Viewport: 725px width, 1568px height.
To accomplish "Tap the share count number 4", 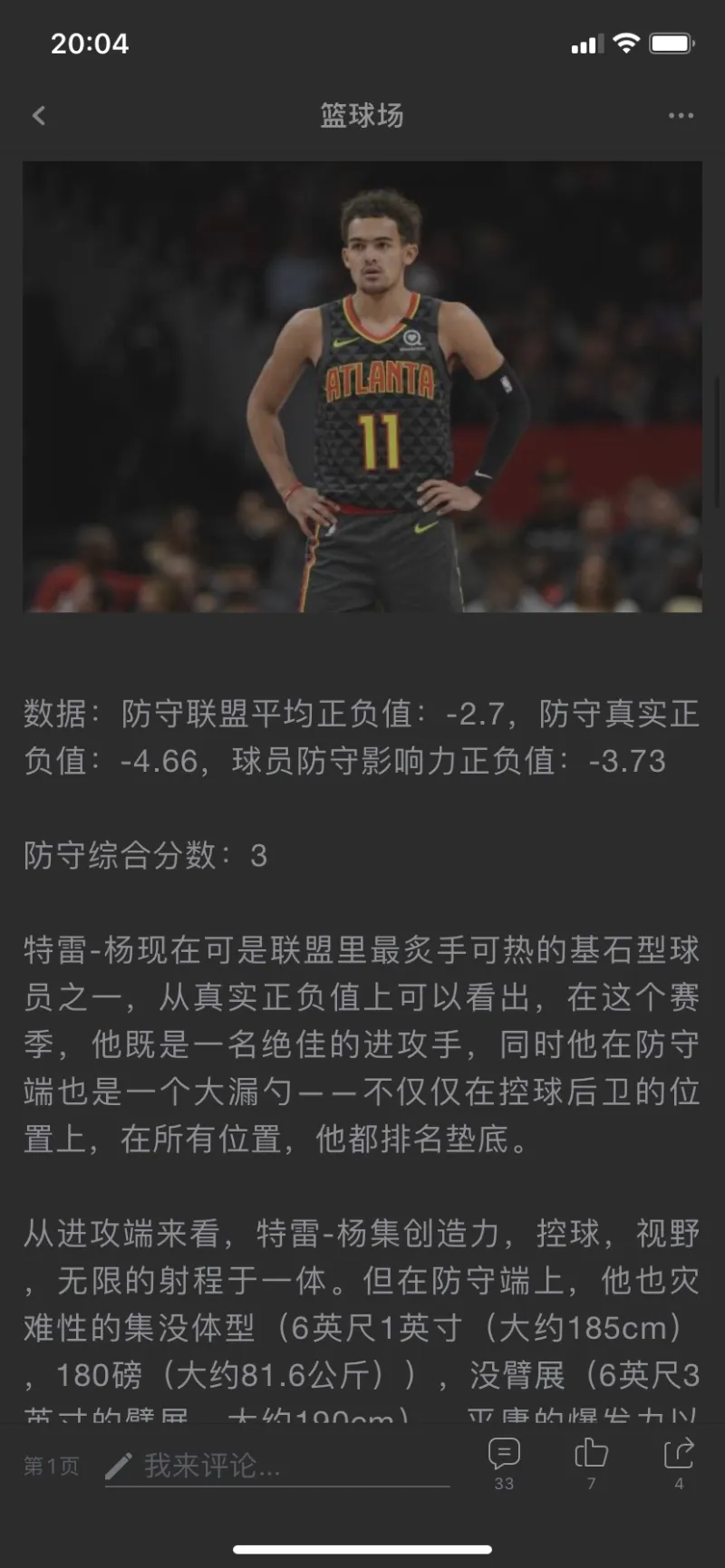I will click(678, 1484).
